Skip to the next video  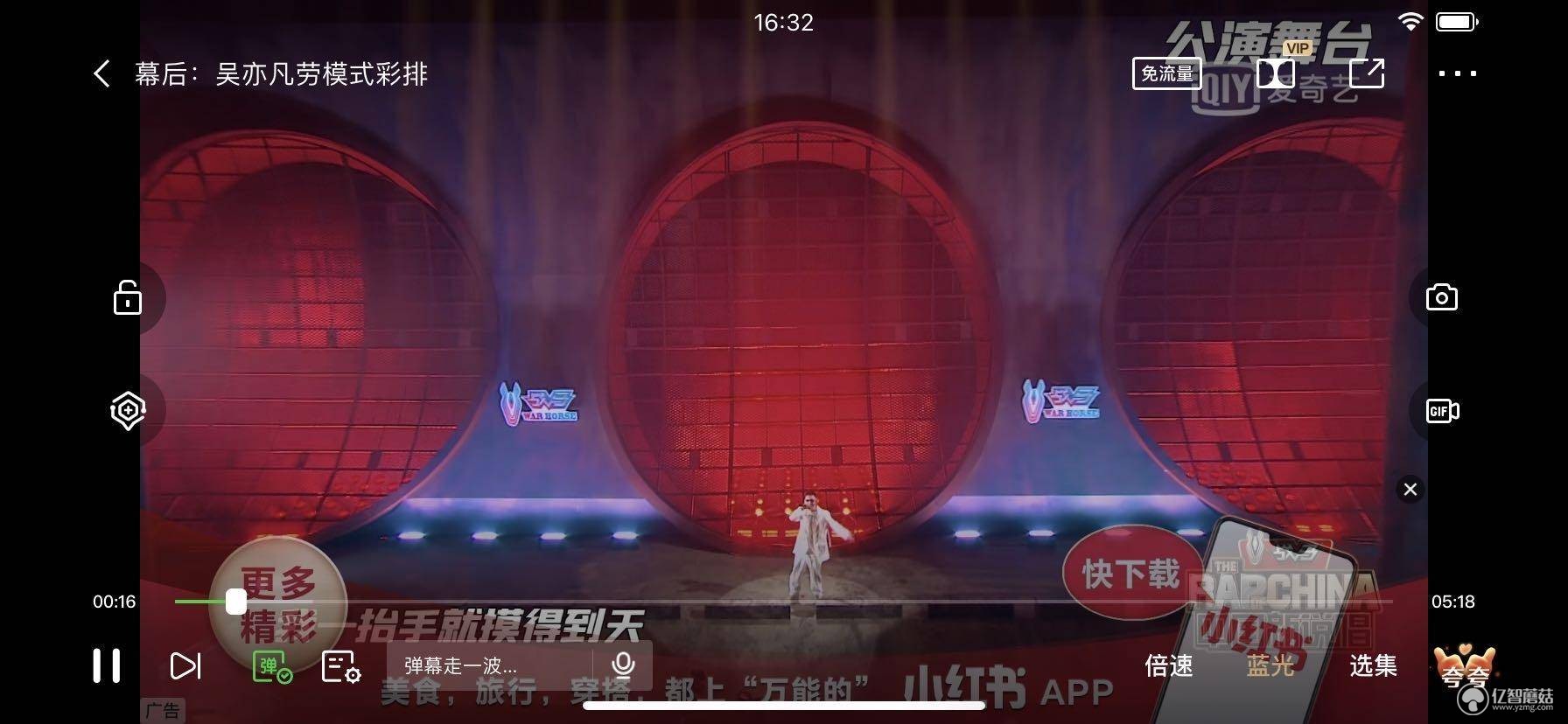(x=185, y=666)
